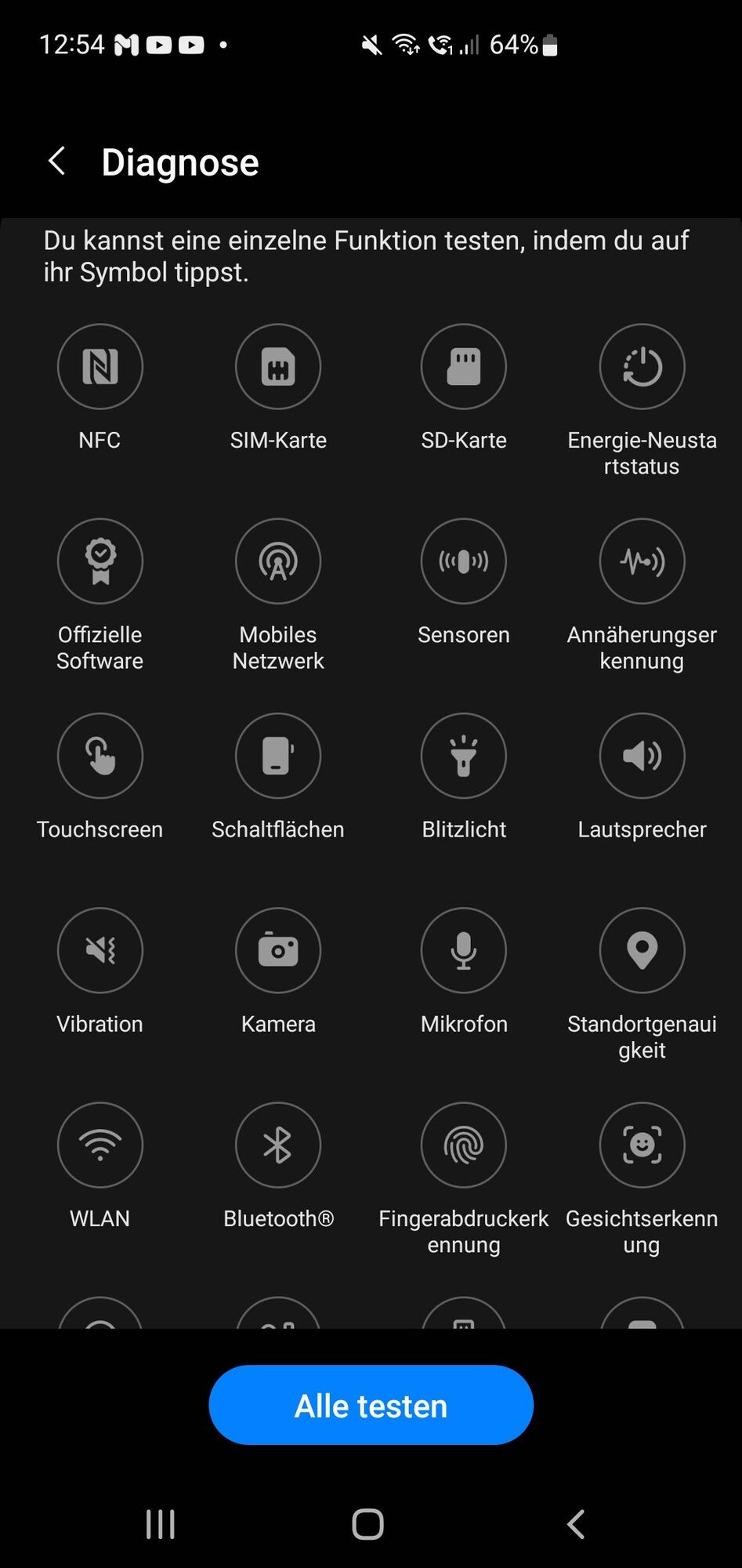Open the Offizielle Software check
Image resolution: width=742 pixels, height=1568 pixels.
point(100,561)
